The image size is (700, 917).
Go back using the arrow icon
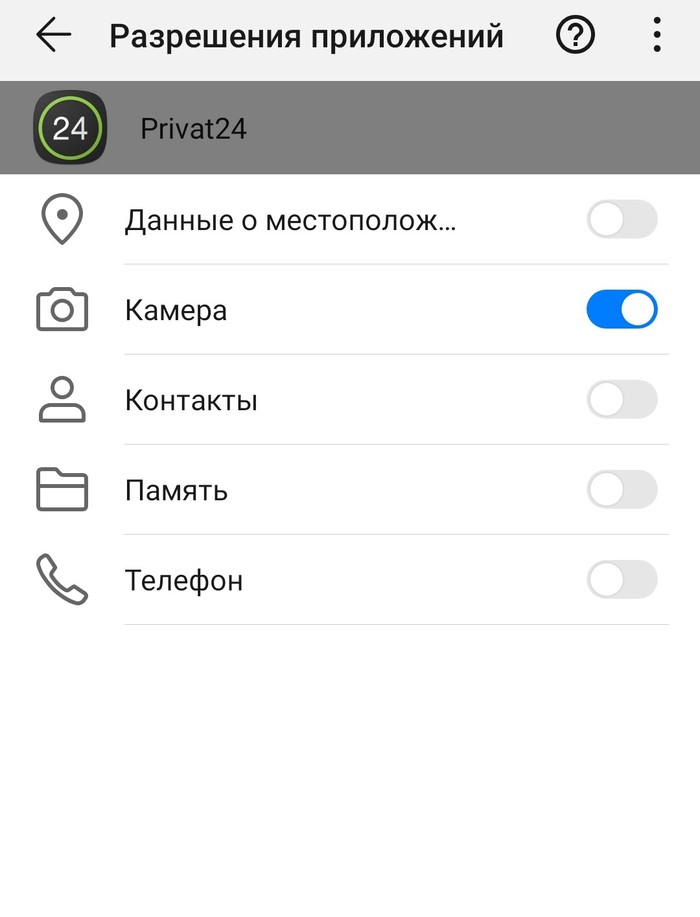53,36
